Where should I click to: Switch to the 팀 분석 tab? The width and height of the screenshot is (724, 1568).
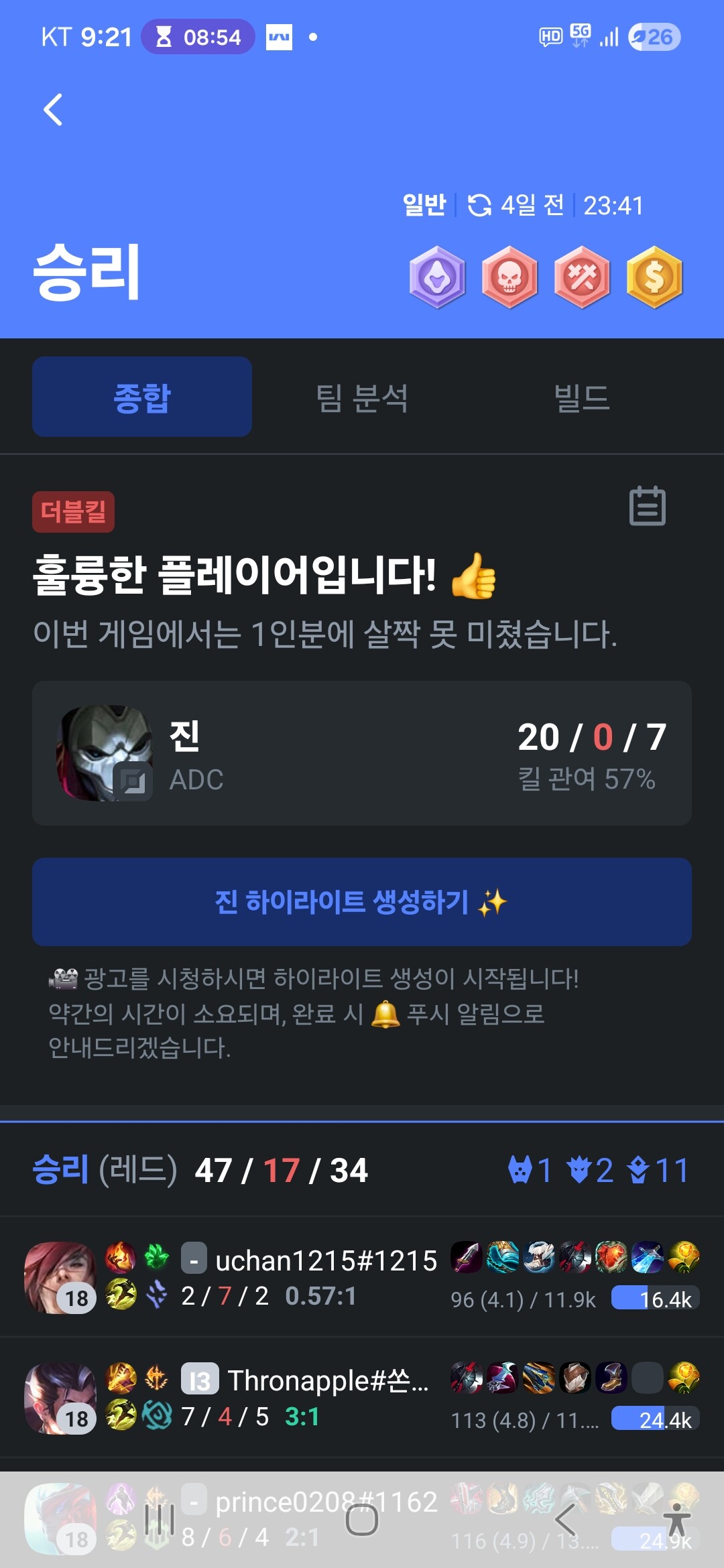[x=362, y=397]
